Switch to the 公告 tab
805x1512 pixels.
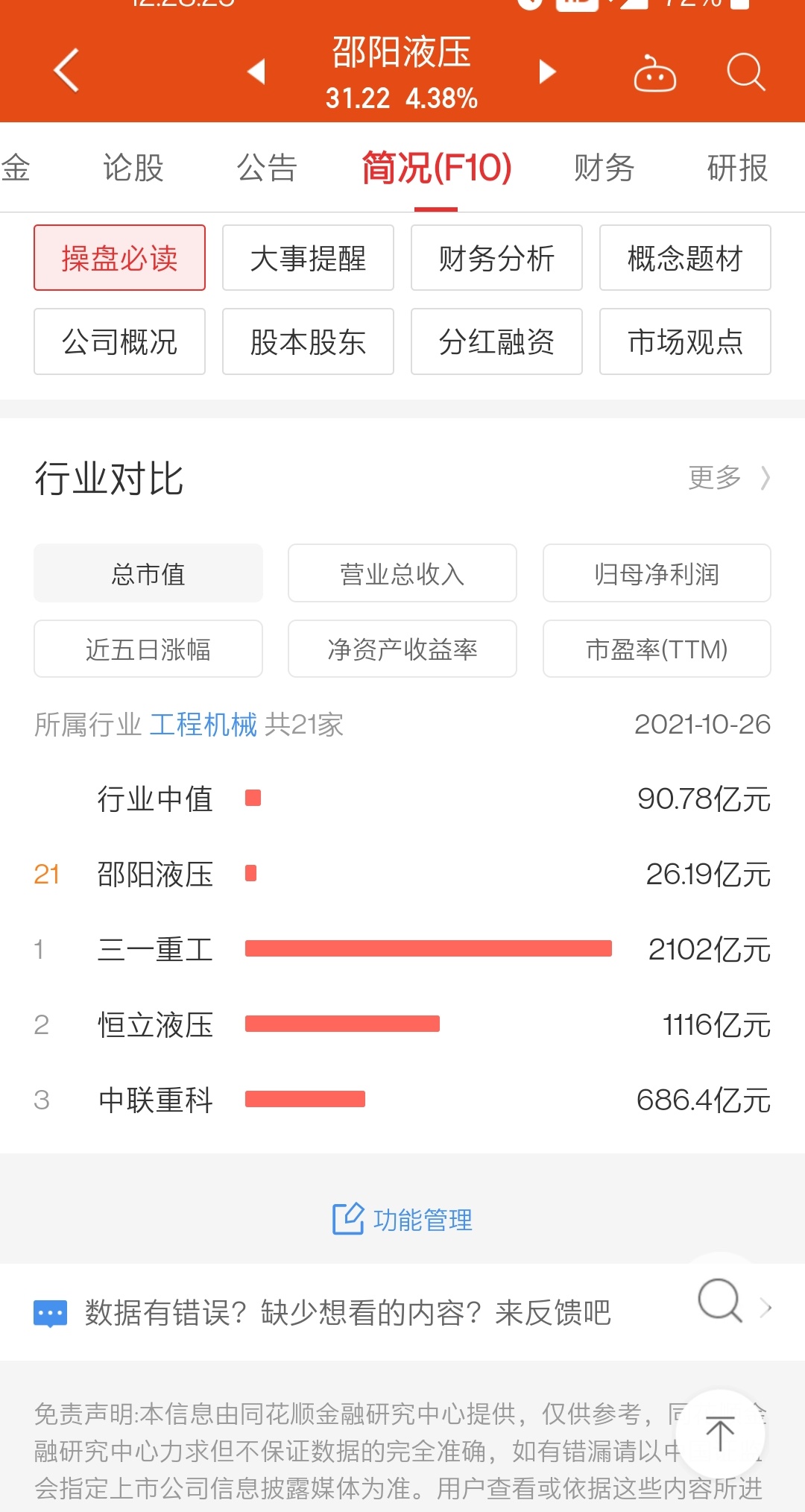click(x=267, y=168)
